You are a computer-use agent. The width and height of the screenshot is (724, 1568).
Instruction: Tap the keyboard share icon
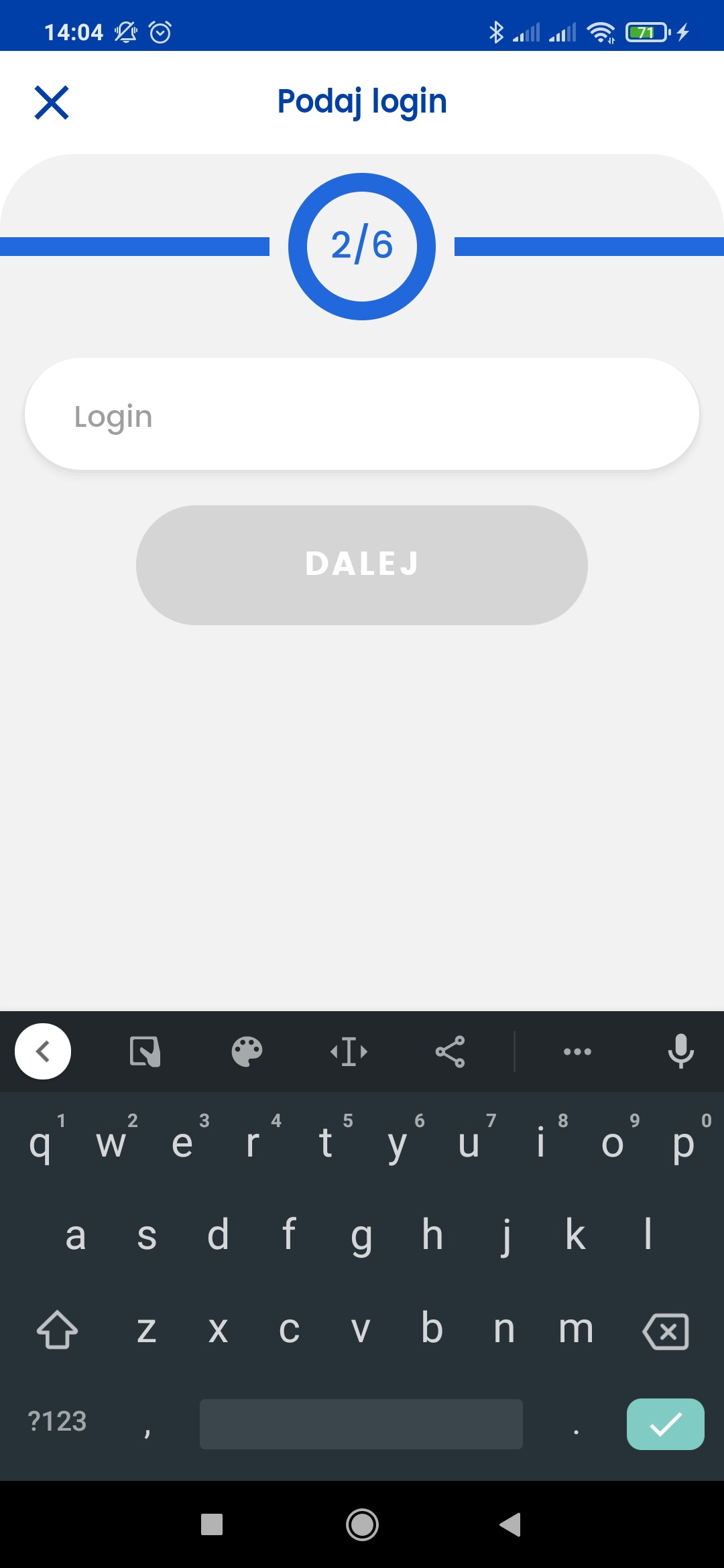pyautogui.click(x=450, y=1051)
